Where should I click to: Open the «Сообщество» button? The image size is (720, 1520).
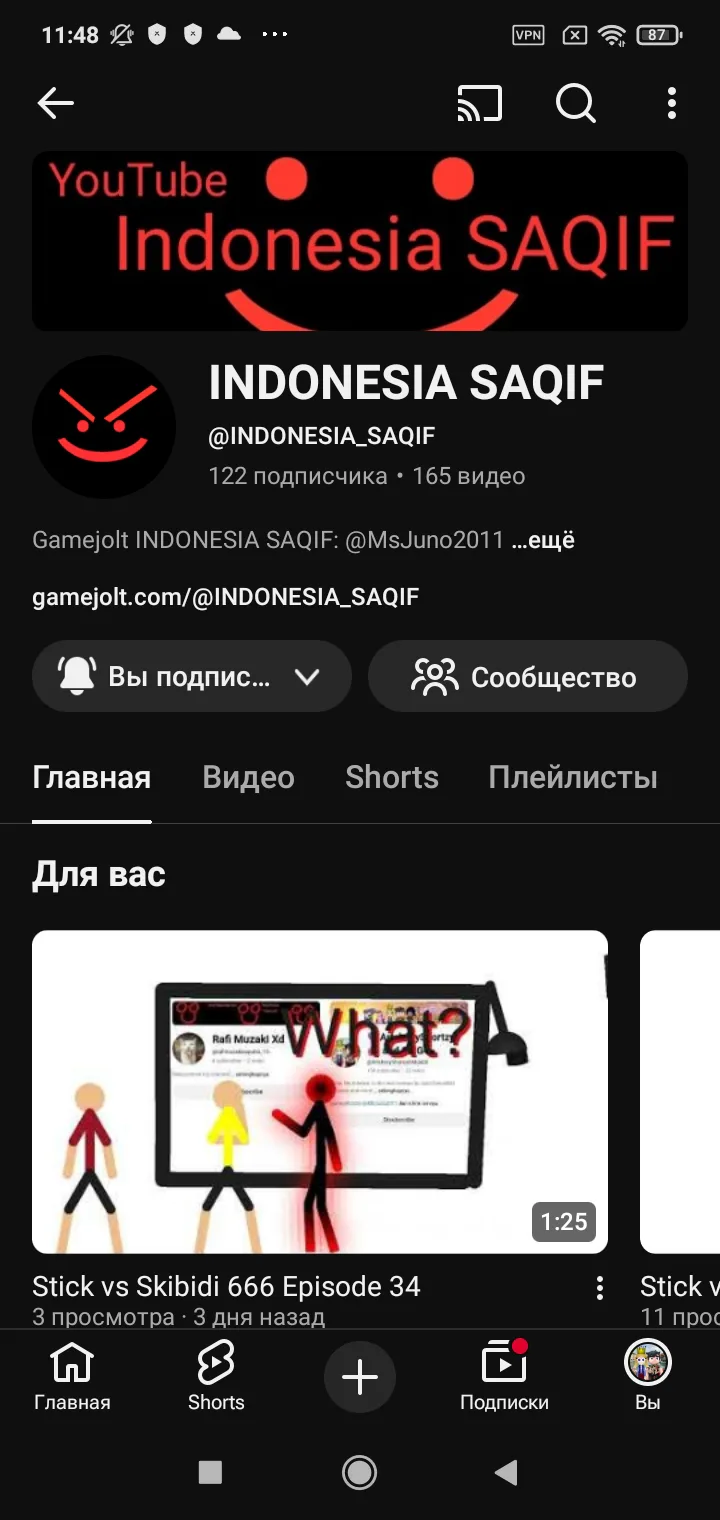coord(527,677)
